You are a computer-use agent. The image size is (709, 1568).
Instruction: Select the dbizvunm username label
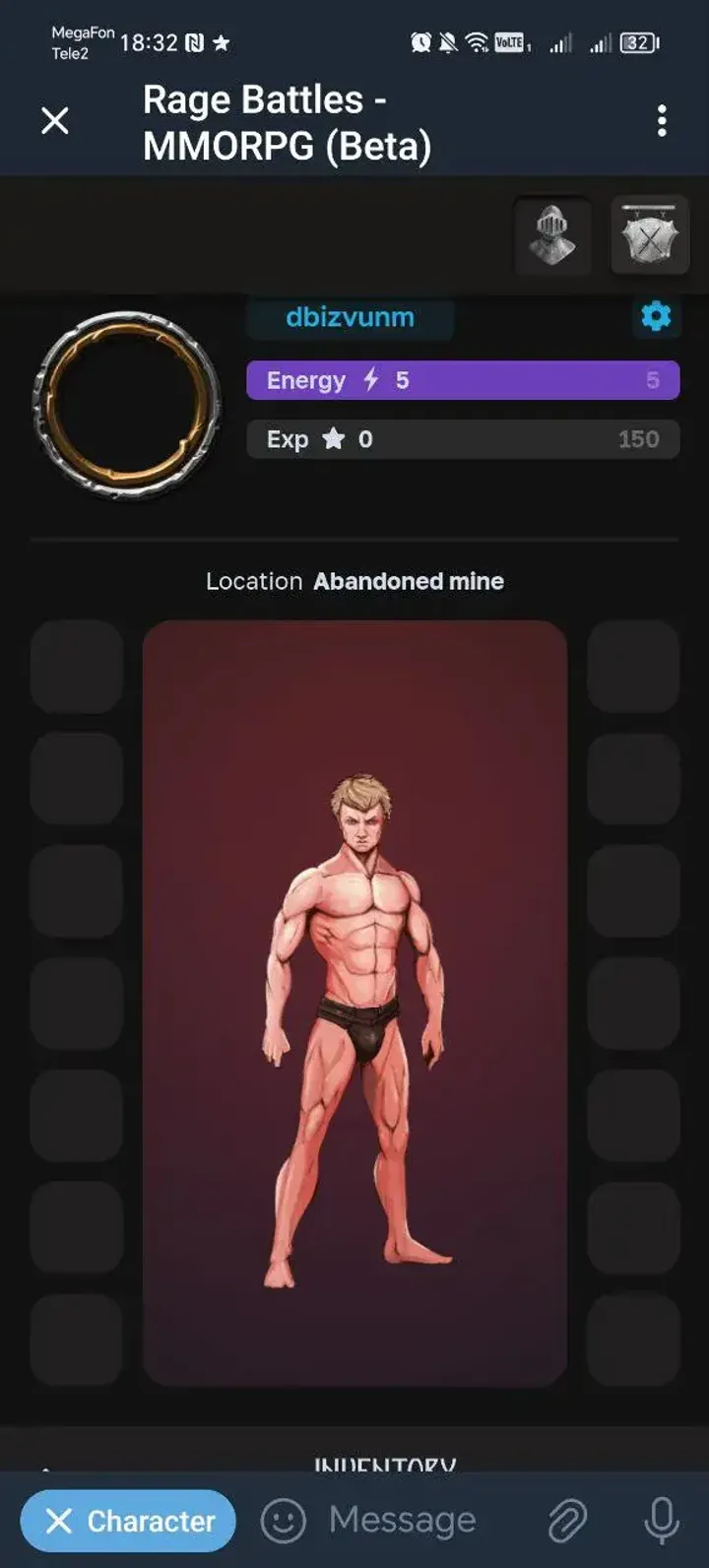[x=350, y=318]
